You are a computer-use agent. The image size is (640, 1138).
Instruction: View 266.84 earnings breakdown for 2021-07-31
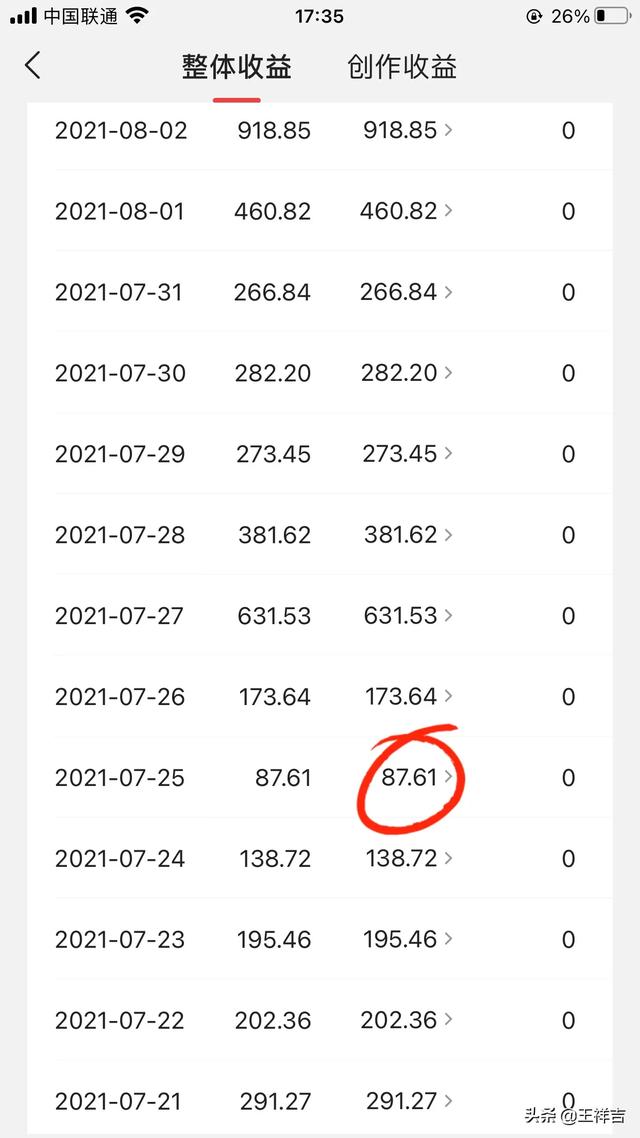pos(406,292)
